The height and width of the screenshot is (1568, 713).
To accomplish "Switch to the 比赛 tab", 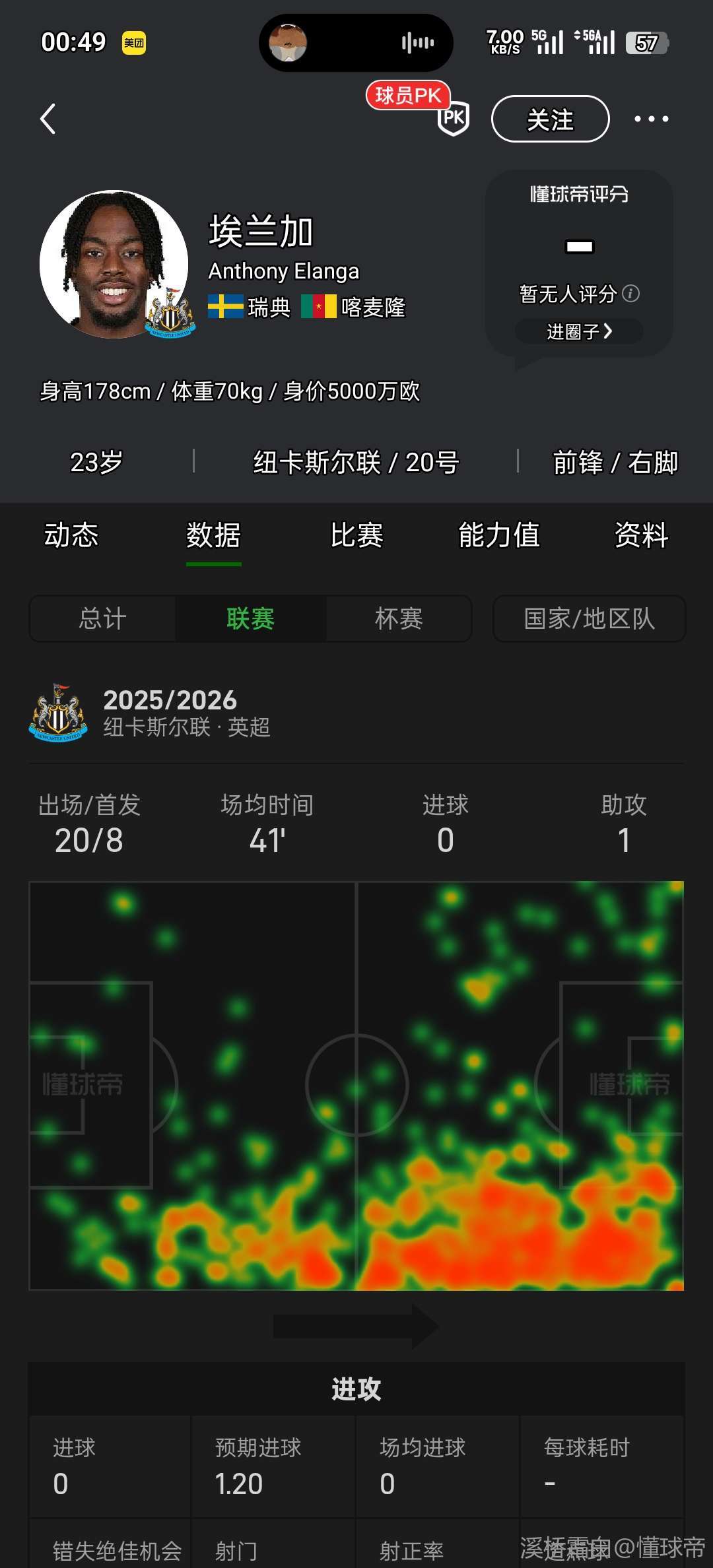I will coord(356,535).
